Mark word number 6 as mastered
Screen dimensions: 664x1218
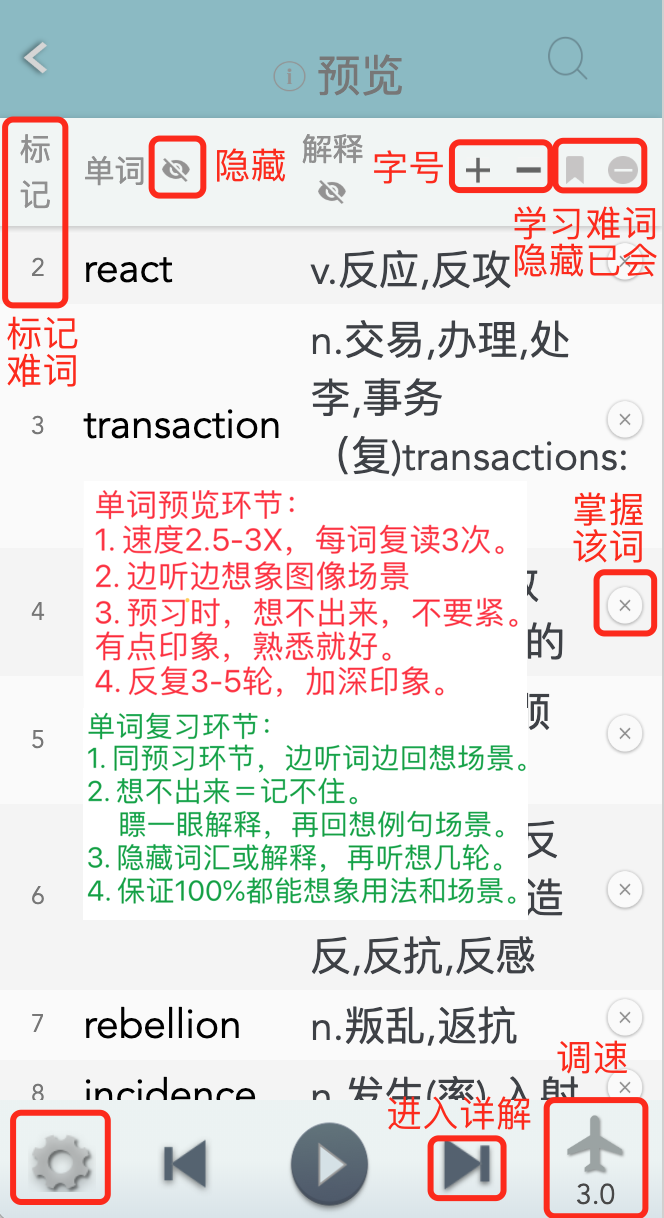625,889
